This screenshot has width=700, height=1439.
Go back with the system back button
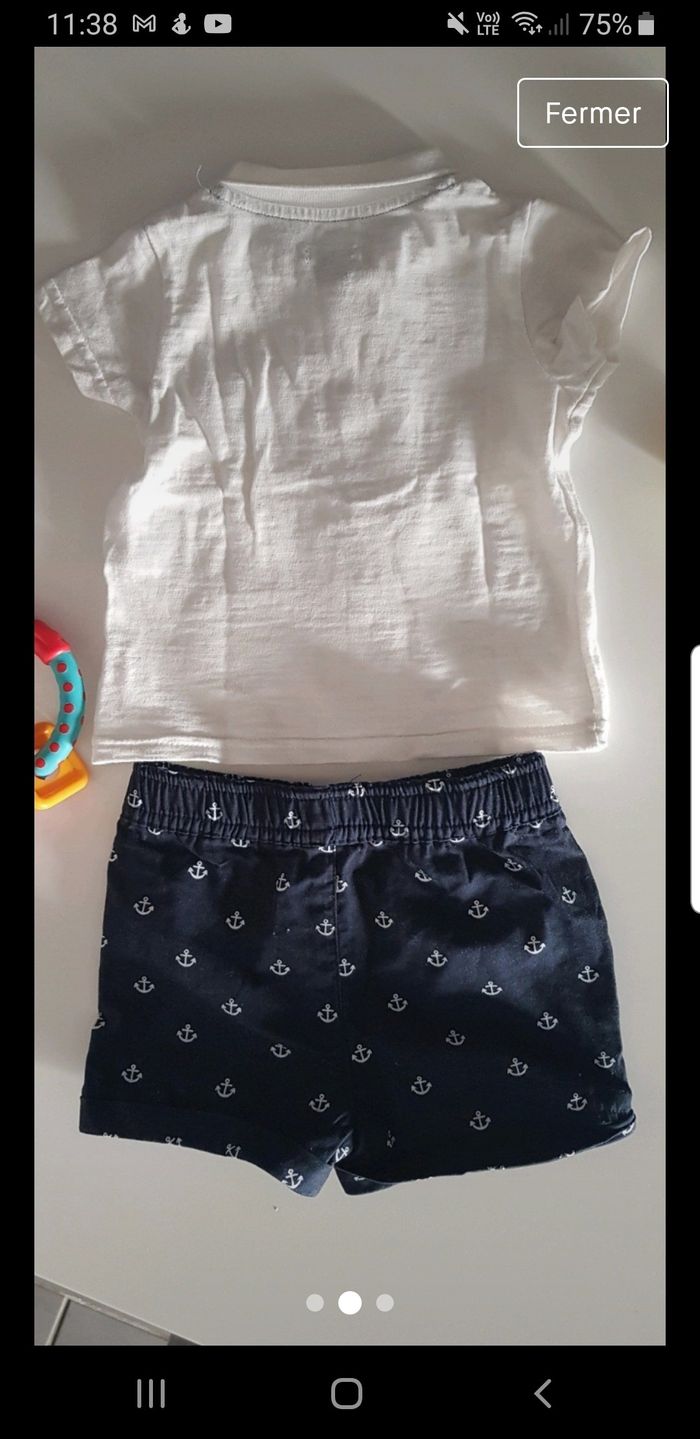click(x=543, y=1393)
